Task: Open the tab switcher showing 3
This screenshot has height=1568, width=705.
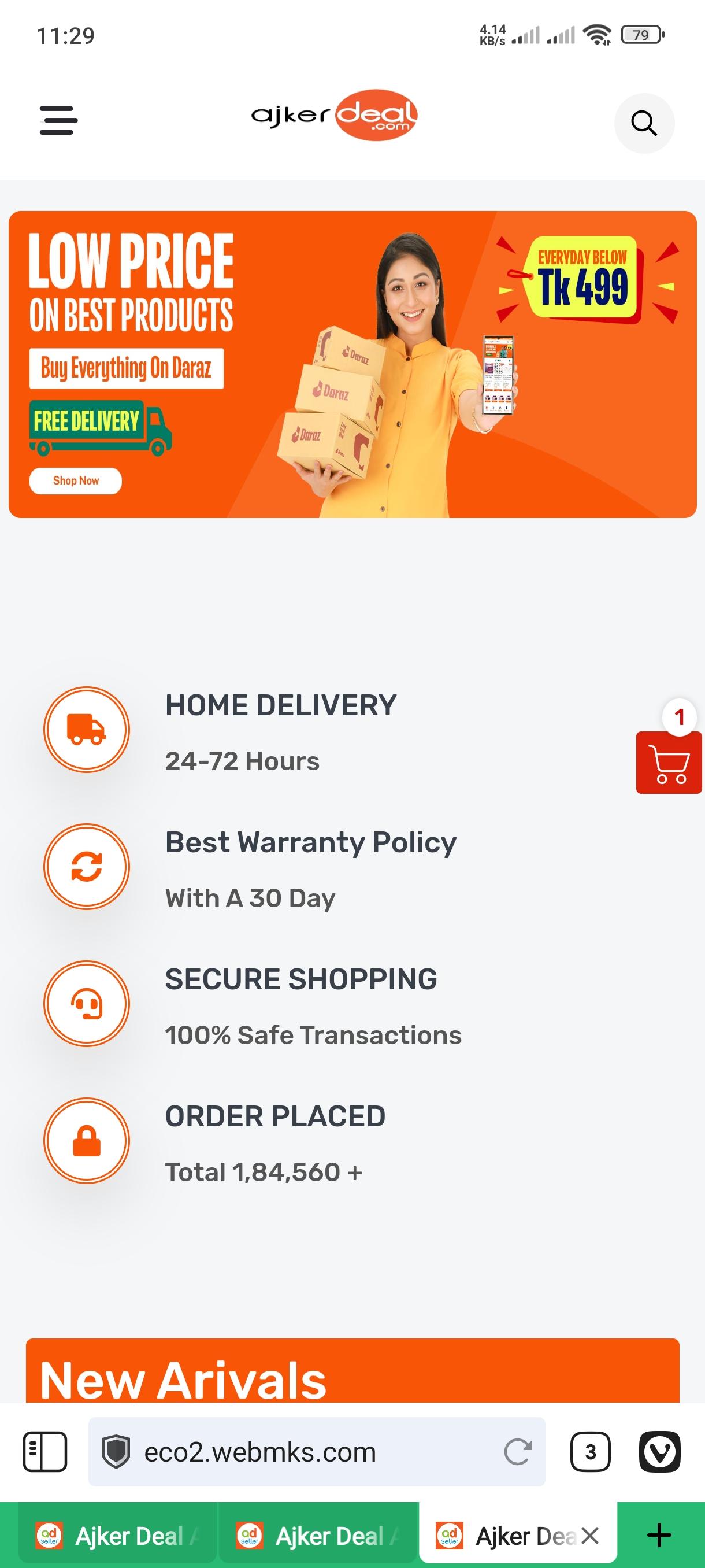Action: tap(590, 1452)
